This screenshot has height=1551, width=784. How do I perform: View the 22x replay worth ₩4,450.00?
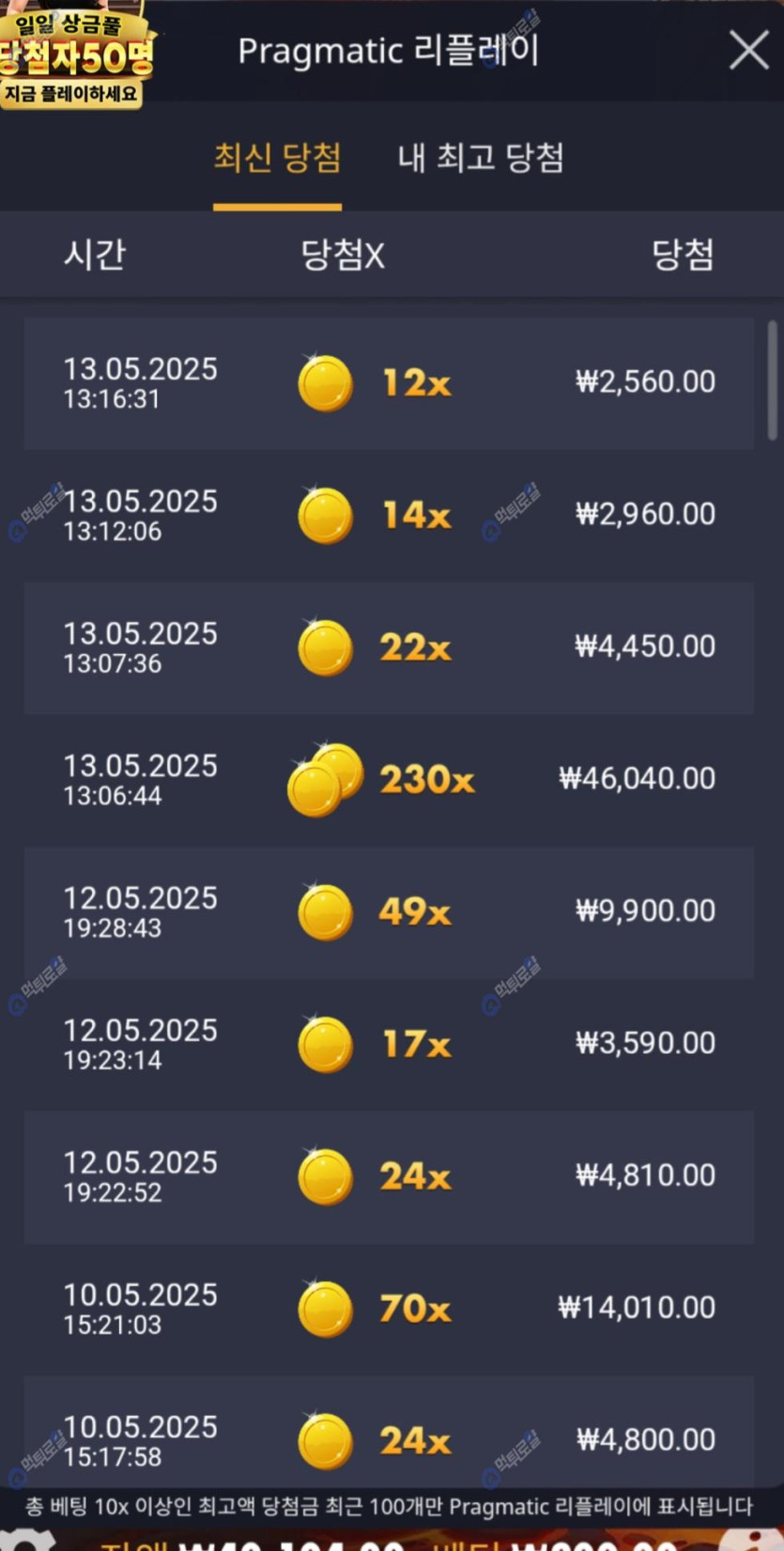tap(389, 648)
